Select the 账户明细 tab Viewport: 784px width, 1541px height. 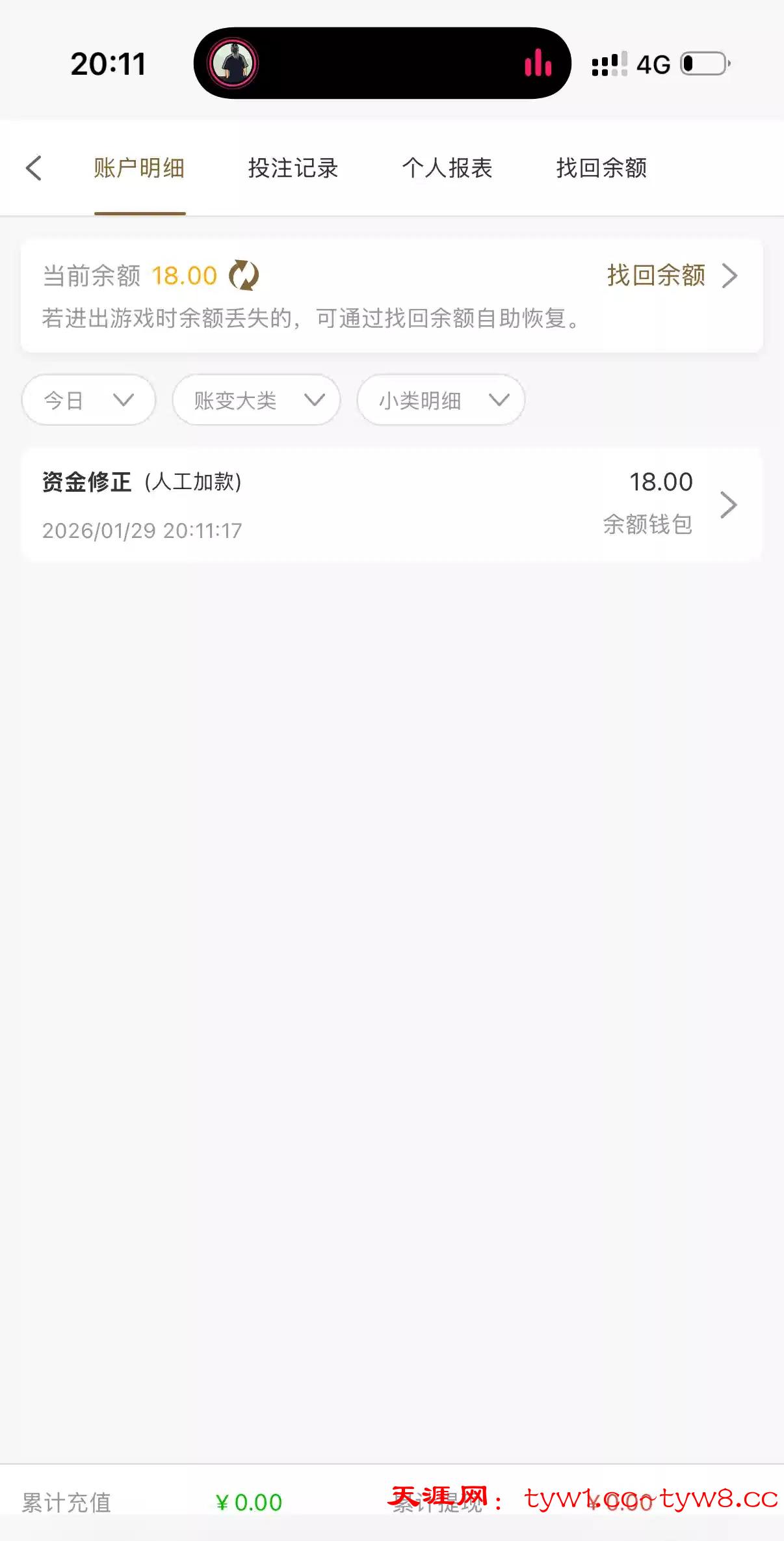click(x=139, y=168)
